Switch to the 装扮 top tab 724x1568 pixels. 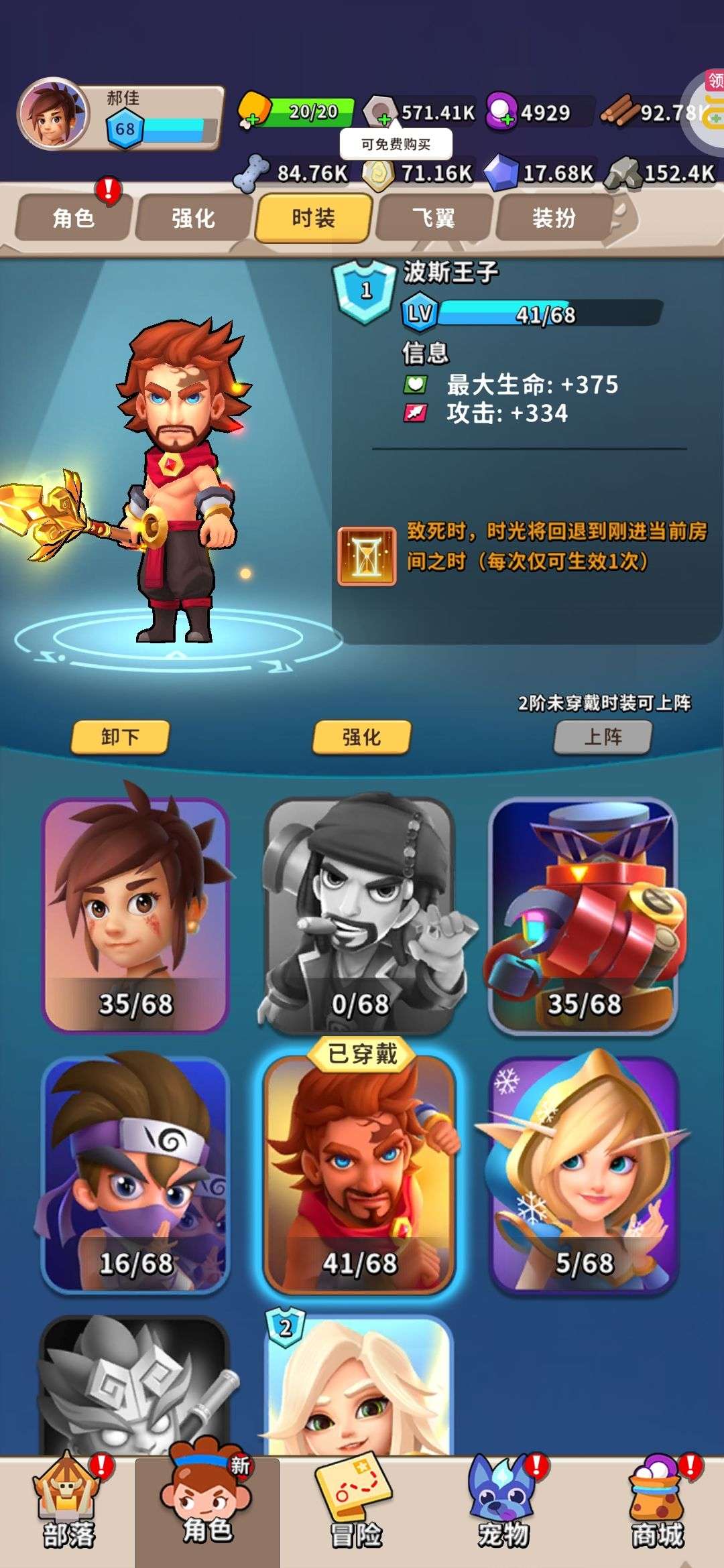[x=554, y=218]
